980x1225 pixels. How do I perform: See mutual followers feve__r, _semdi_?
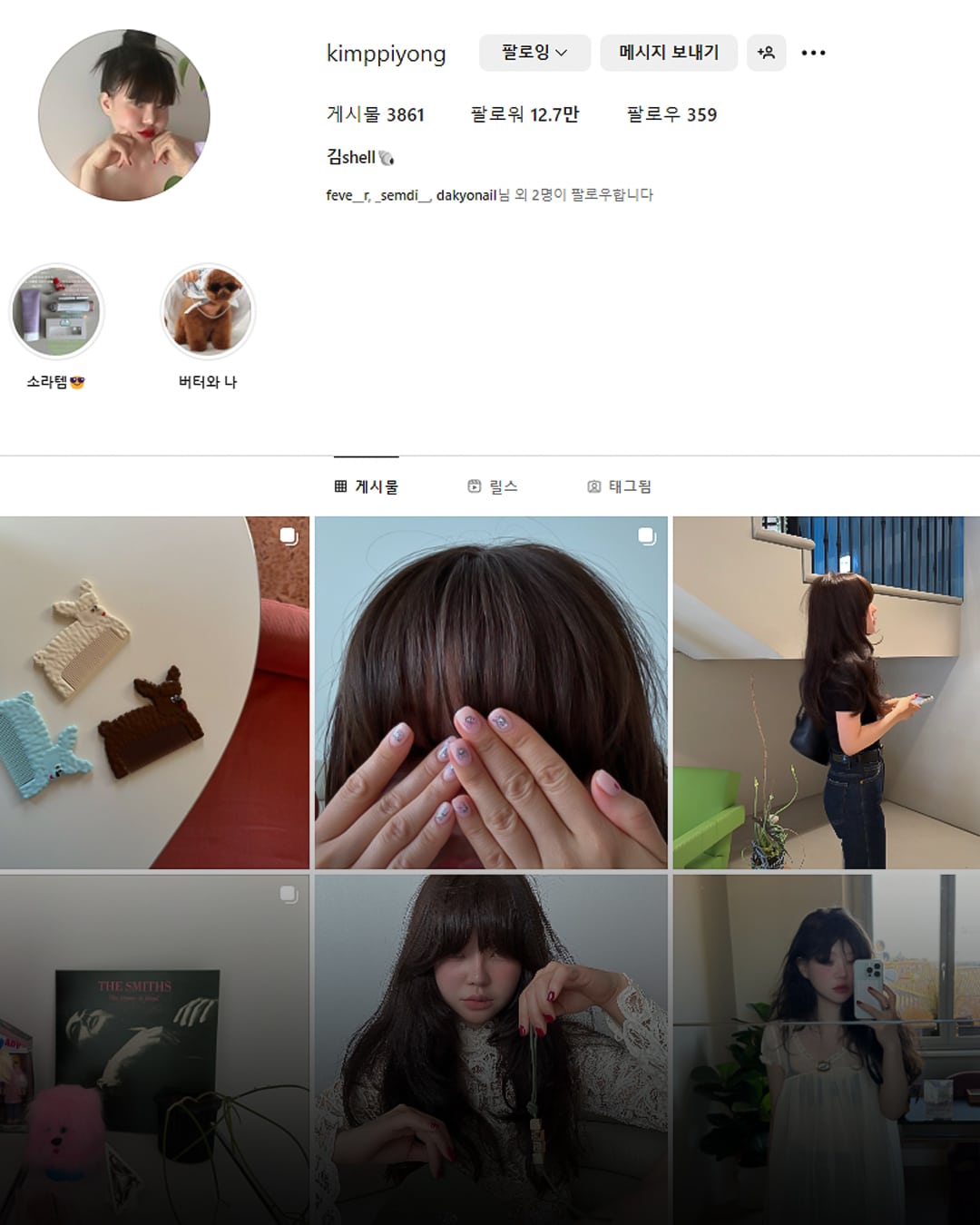pos(489,195)
